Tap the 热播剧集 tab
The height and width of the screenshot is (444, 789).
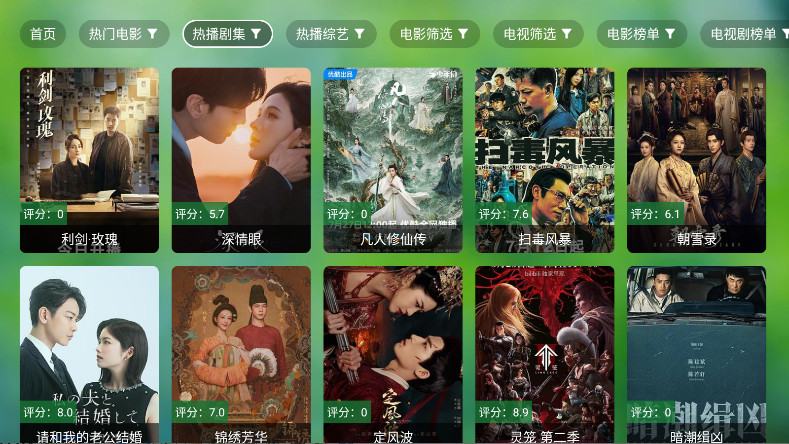(x=227, y=34)
